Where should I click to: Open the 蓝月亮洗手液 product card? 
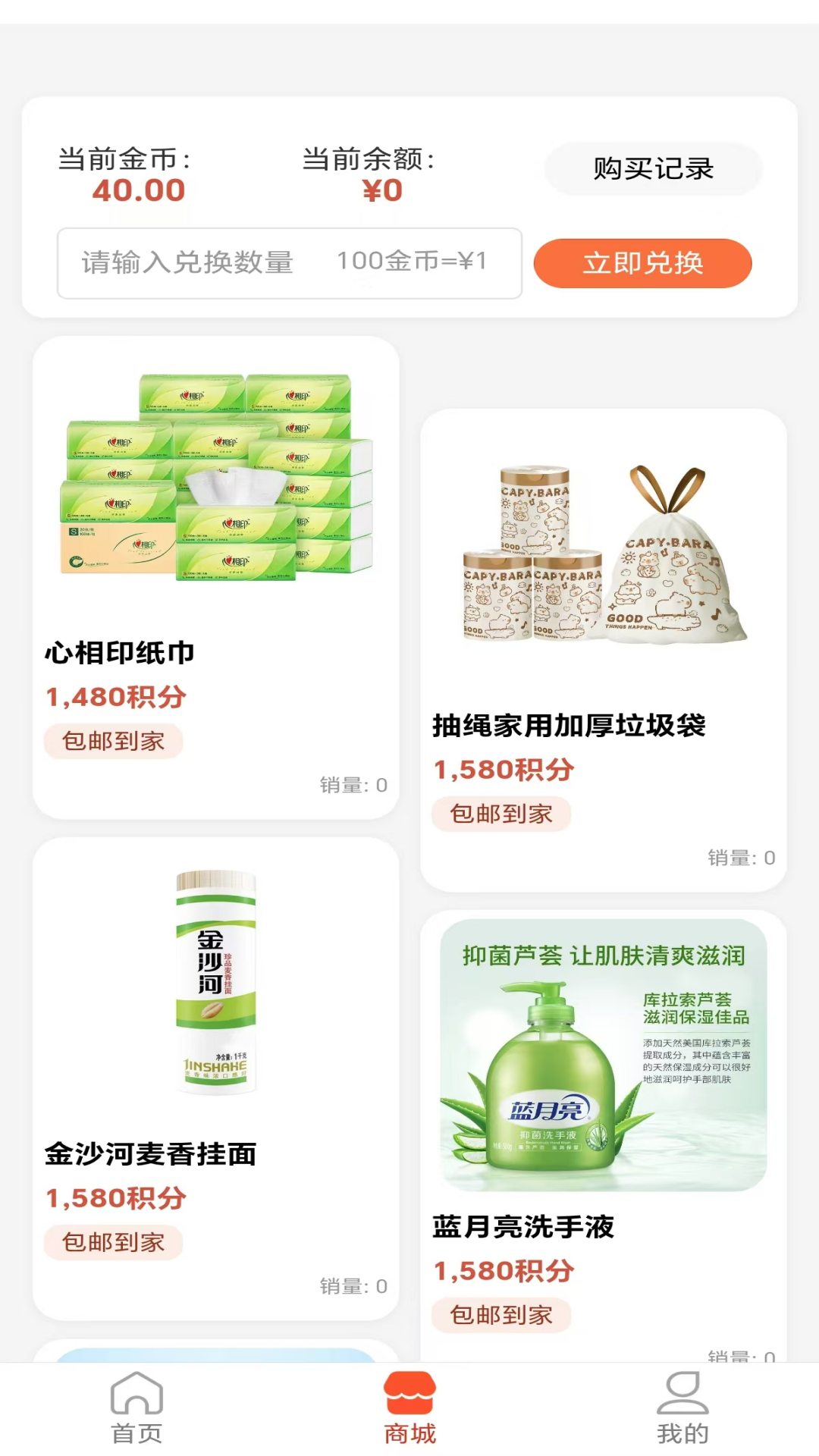[603, 1137]
